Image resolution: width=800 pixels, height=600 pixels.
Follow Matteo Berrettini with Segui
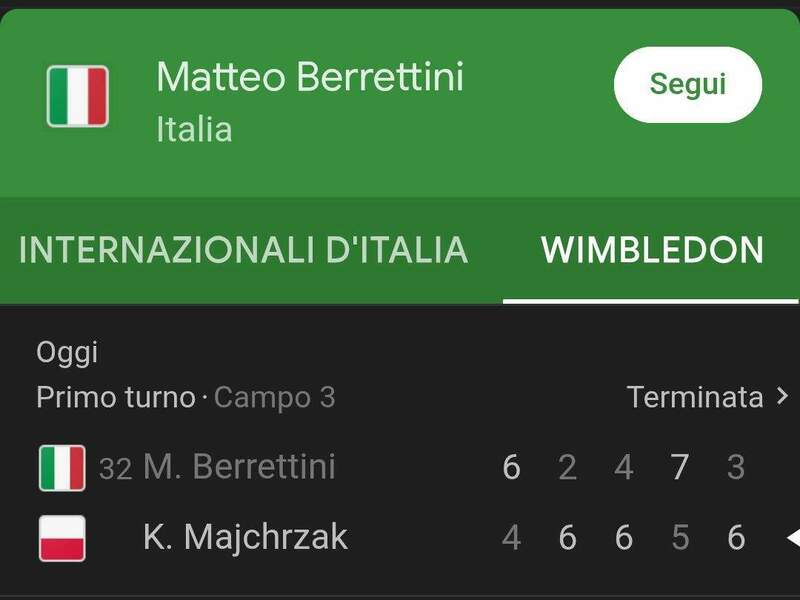point(687,85)
